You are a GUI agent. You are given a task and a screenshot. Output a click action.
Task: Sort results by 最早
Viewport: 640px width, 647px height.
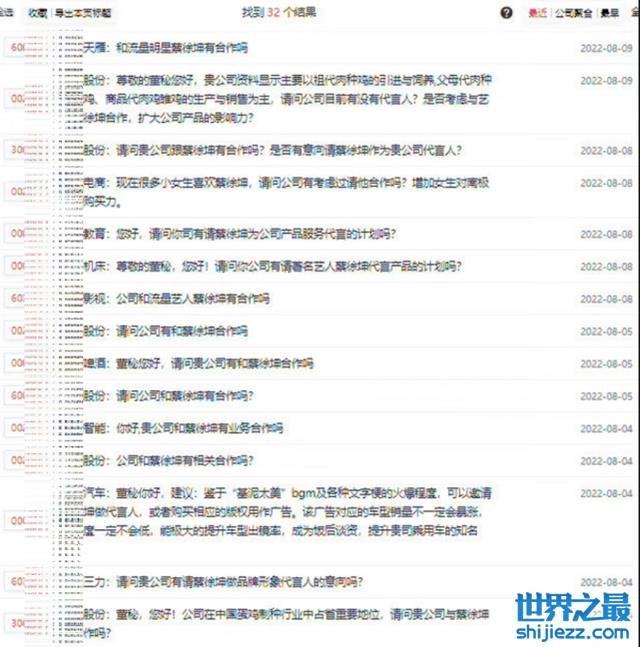609,13
